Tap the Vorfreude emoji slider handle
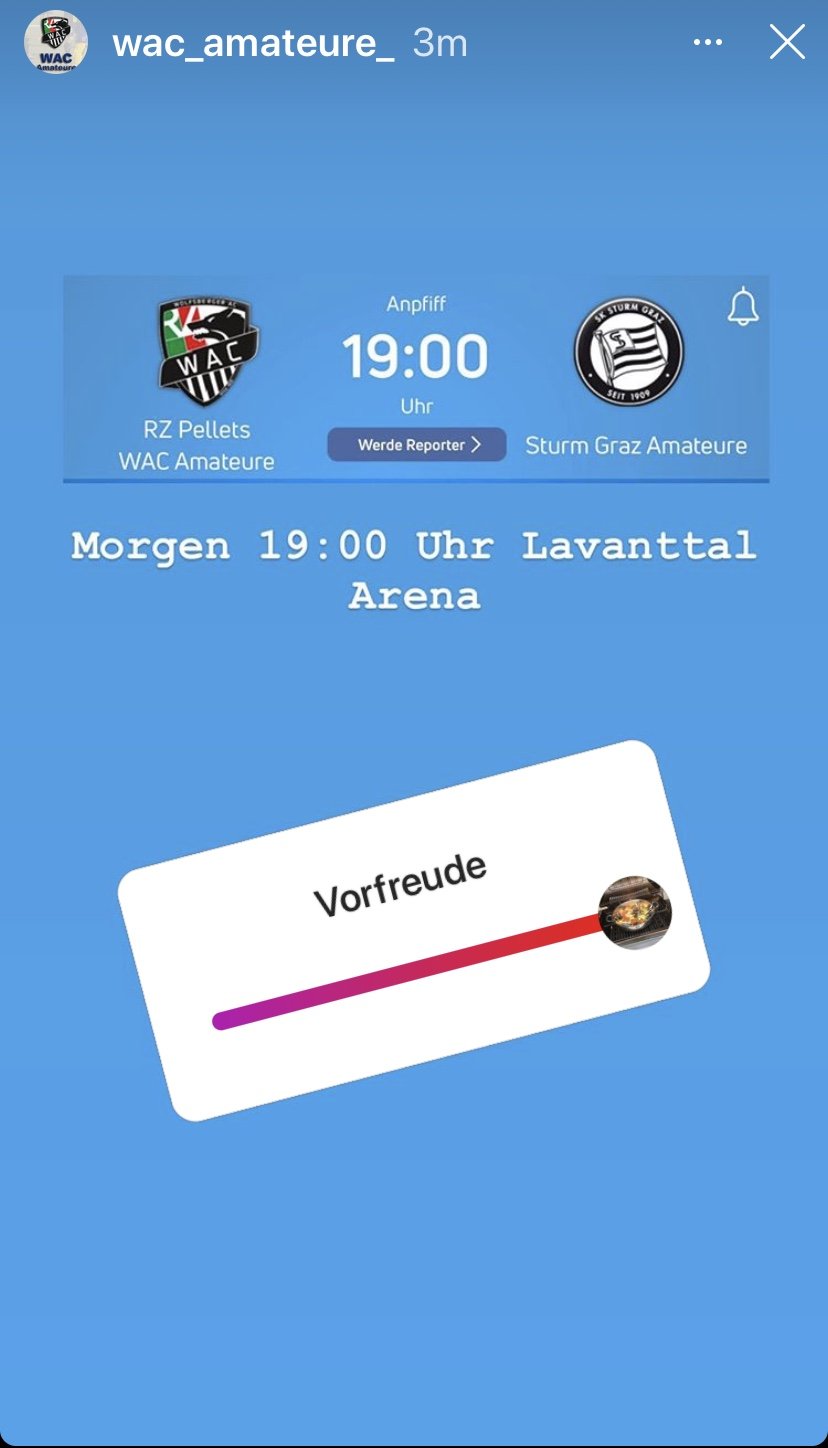Image resolution: width=828 pixels, height=1448 pixels. click(x=635, y=912)
